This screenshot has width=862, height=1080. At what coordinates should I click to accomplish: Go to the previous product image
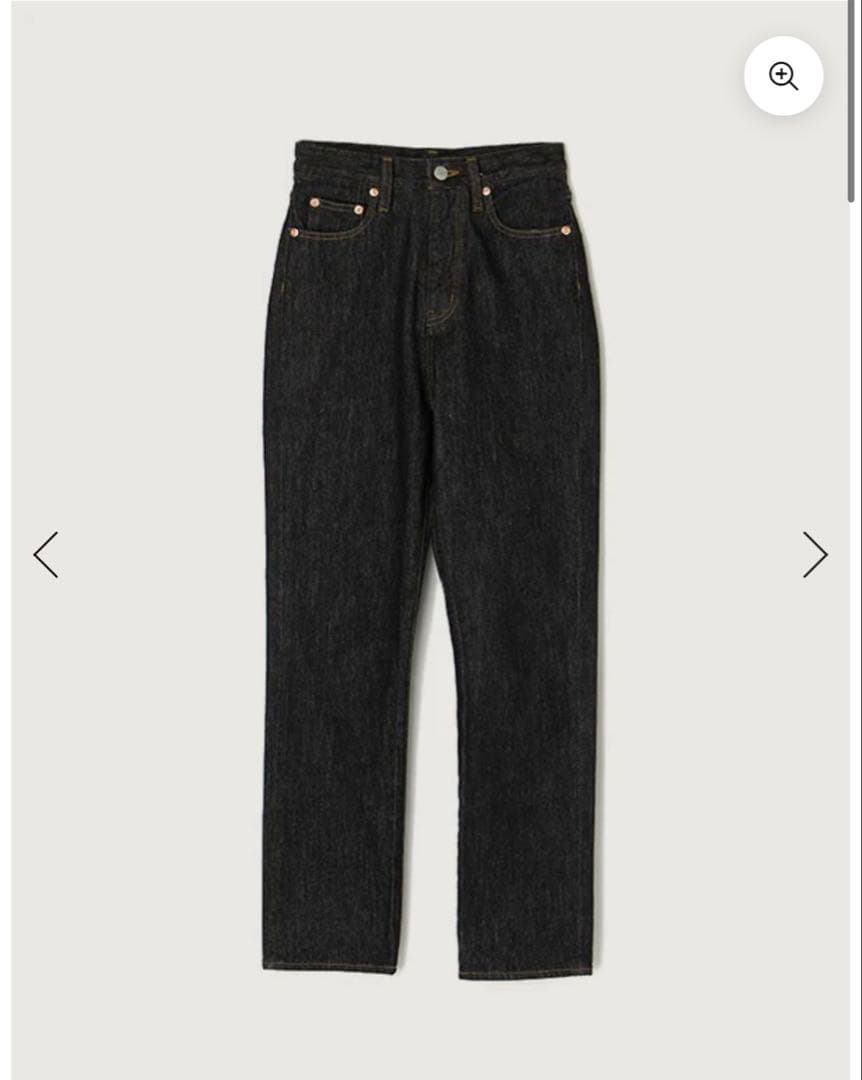pos(46,554)
